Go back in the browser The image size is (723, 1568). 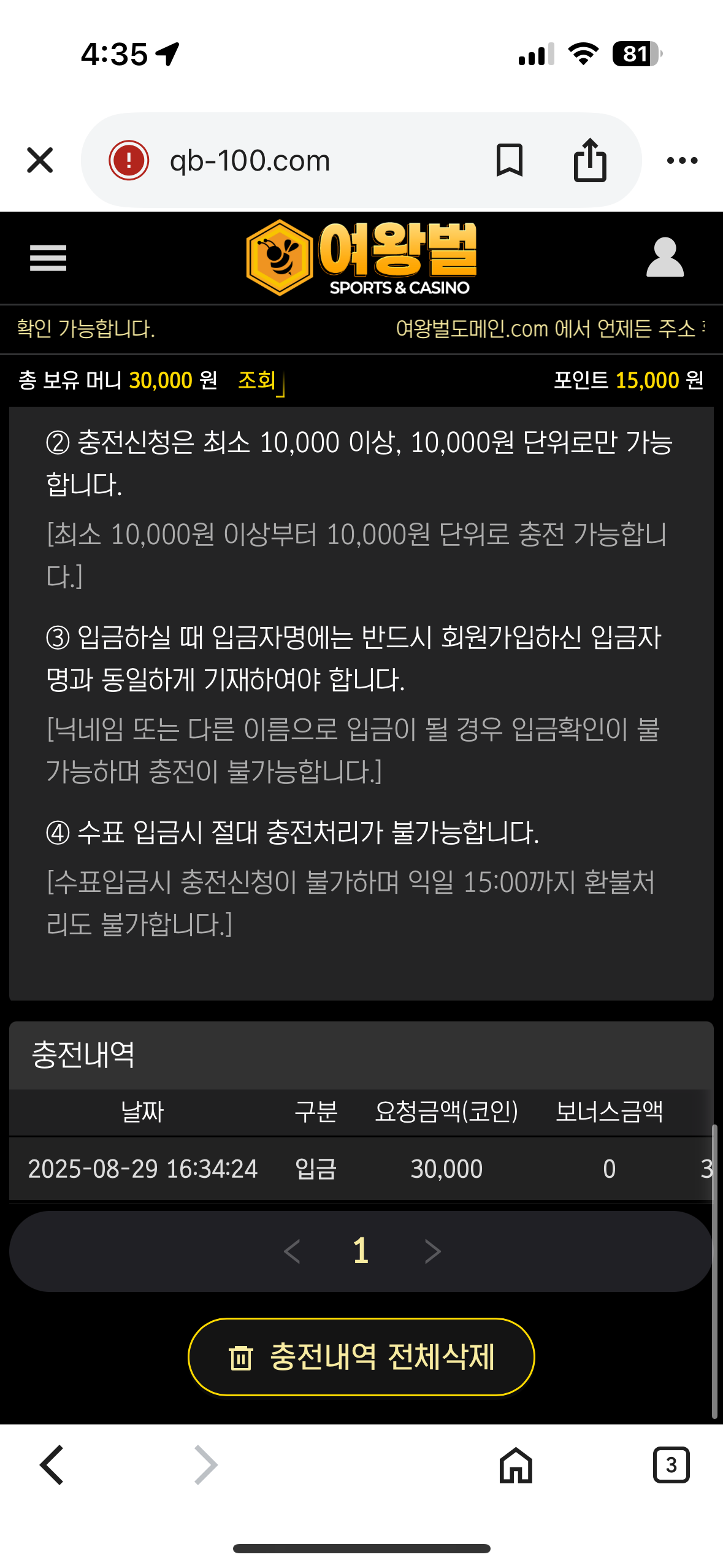52,1465
